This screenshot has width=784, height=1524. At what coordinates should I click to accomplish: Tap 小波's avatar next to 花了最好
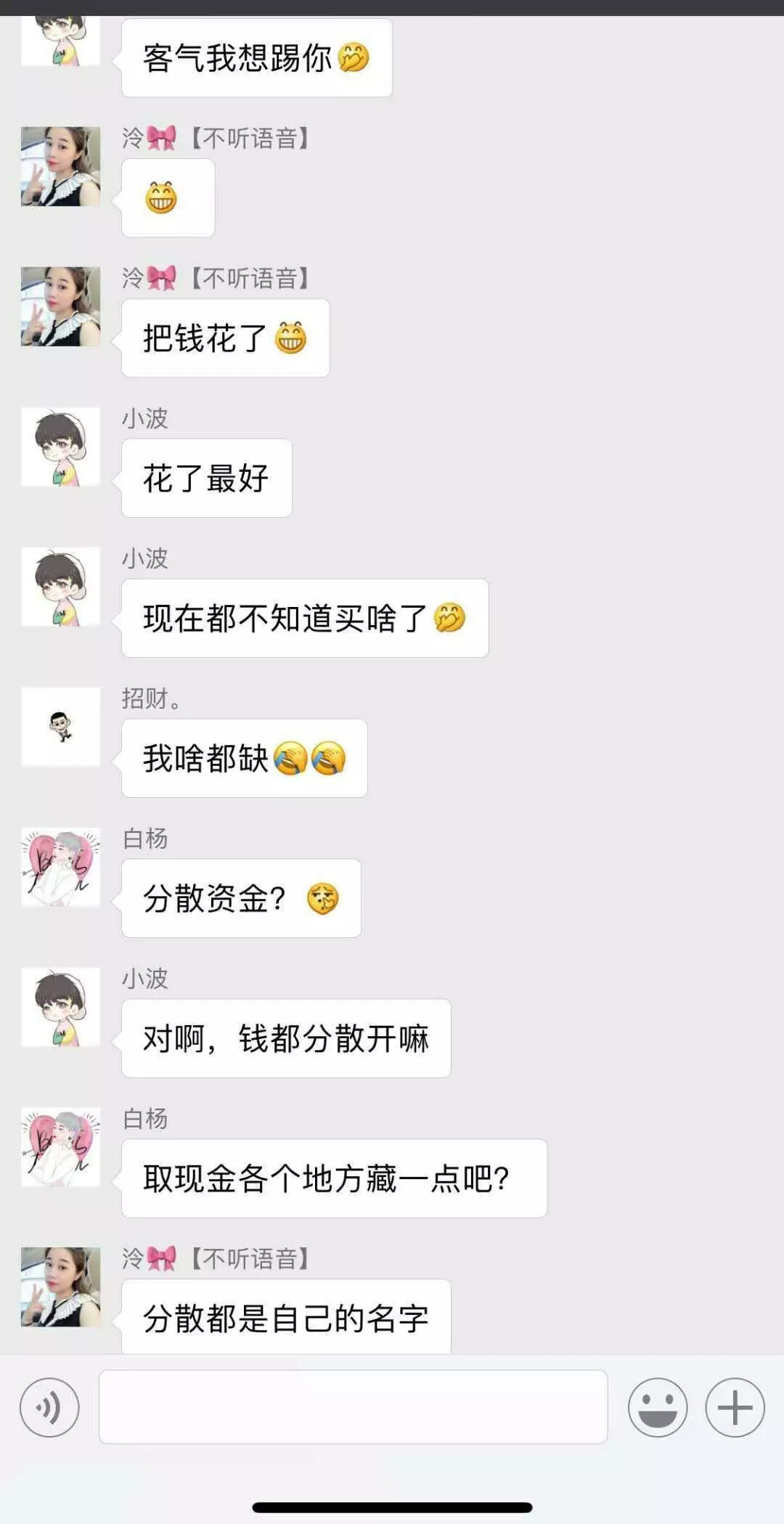pos(61,447)
